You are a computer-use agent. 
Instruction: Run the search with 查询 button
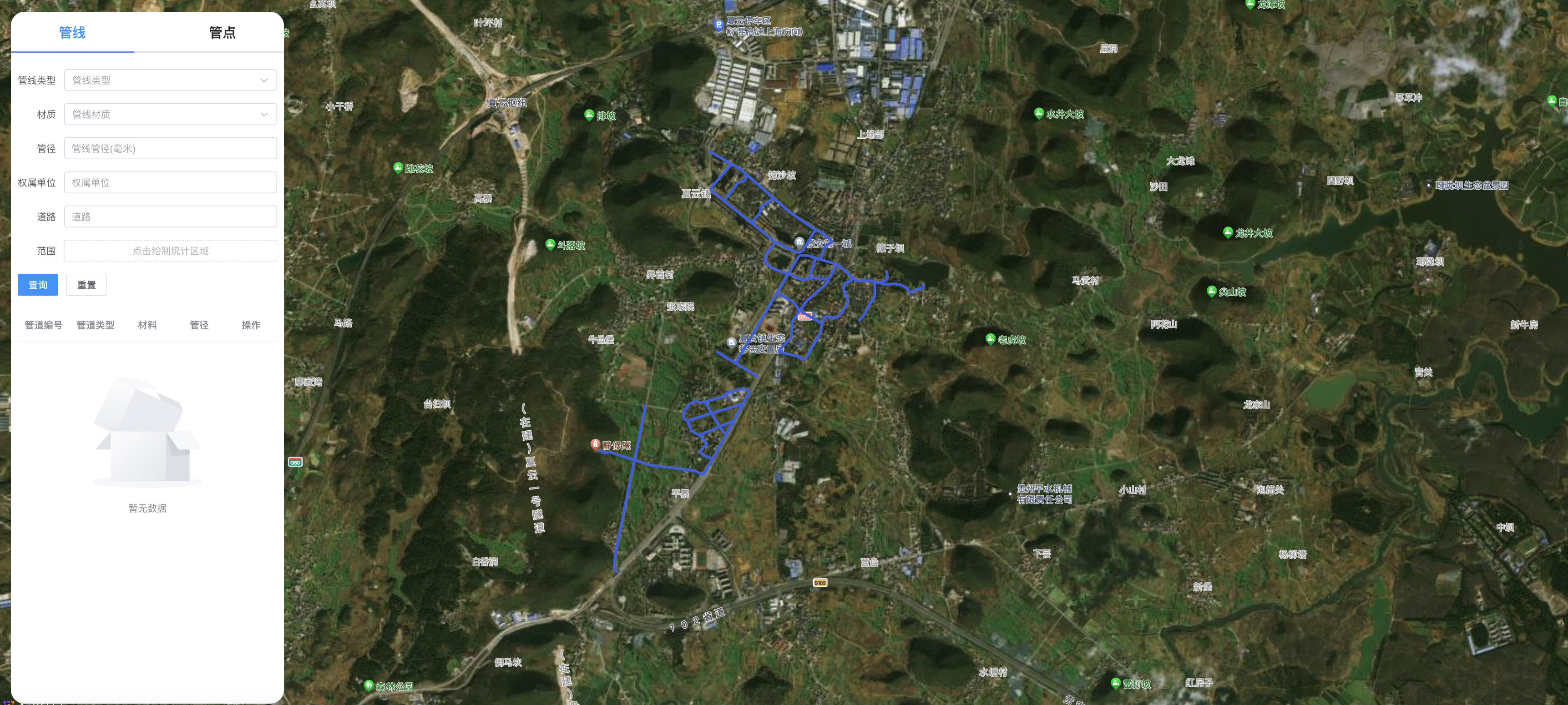coord(38,285)
